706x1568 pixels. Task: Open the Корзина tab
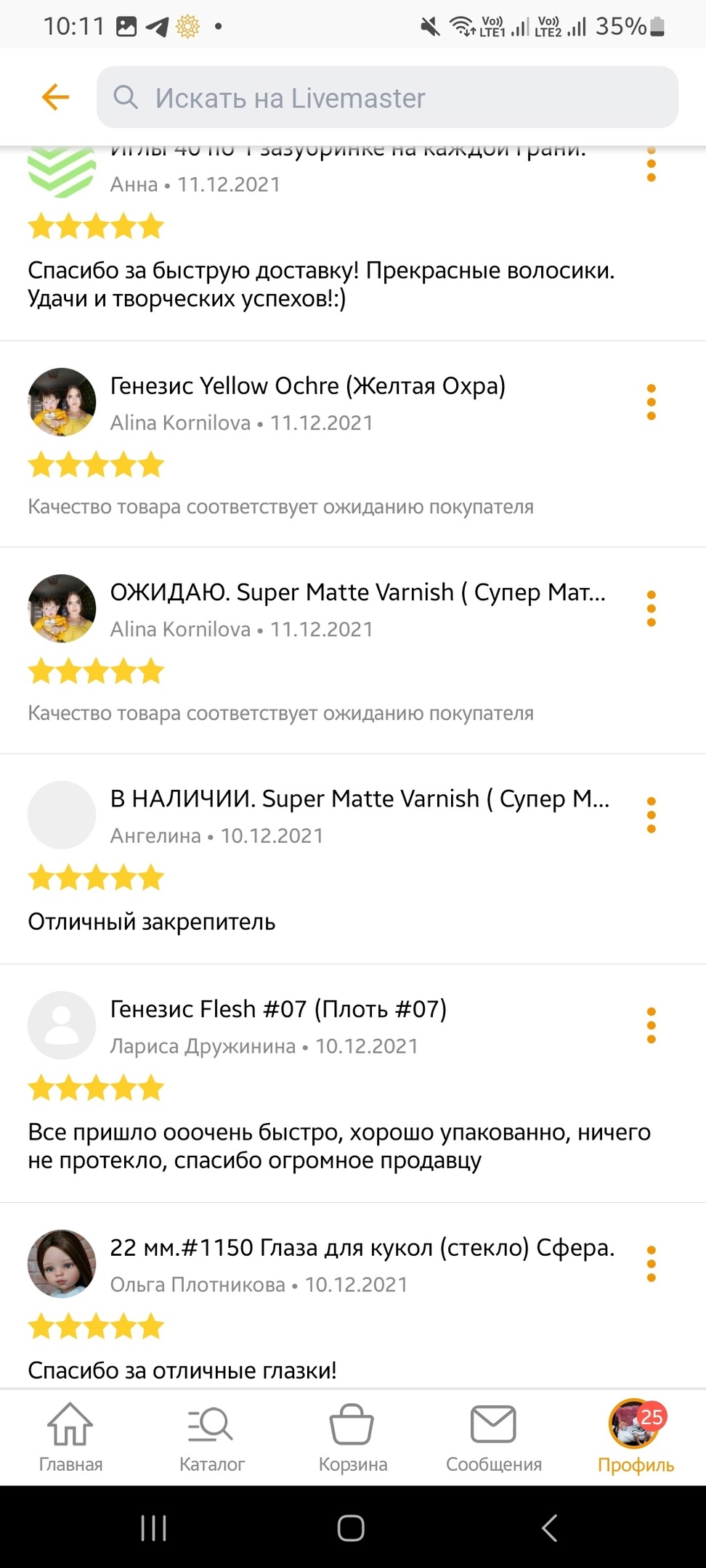(353, 1437)
